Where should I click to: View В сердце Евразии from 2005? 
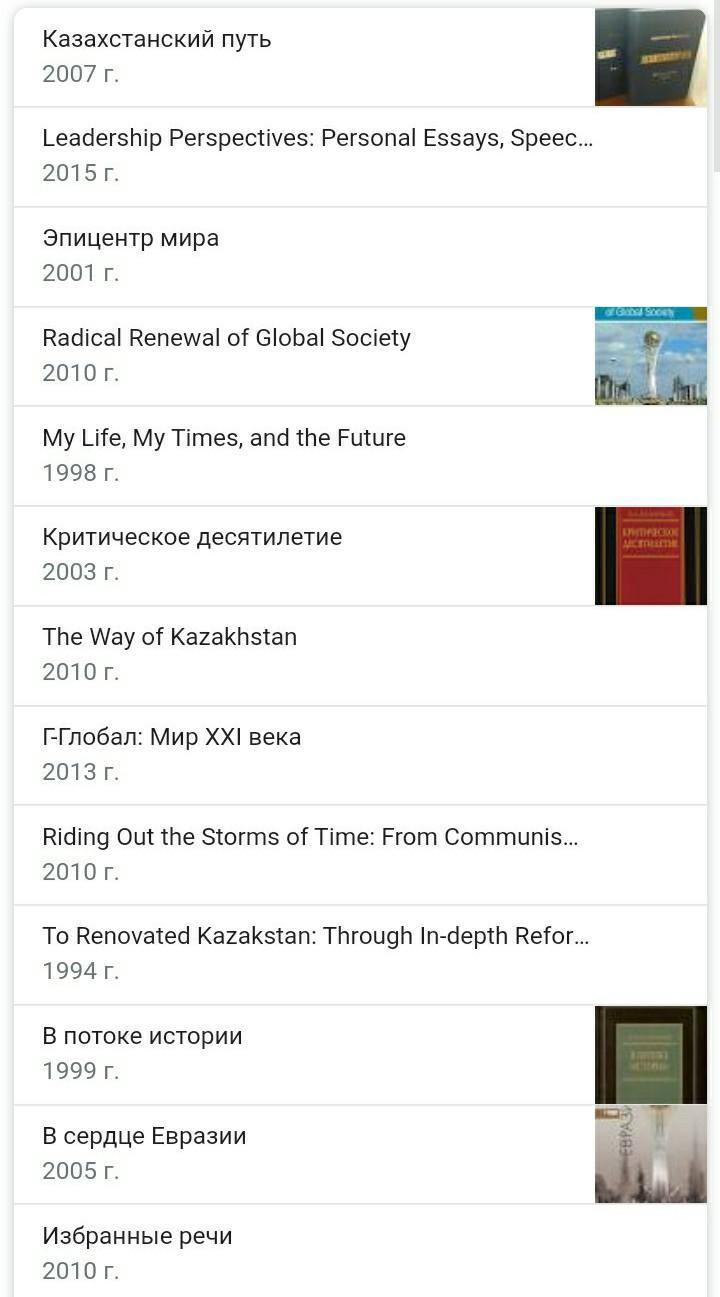click(x=144, y=1136)
